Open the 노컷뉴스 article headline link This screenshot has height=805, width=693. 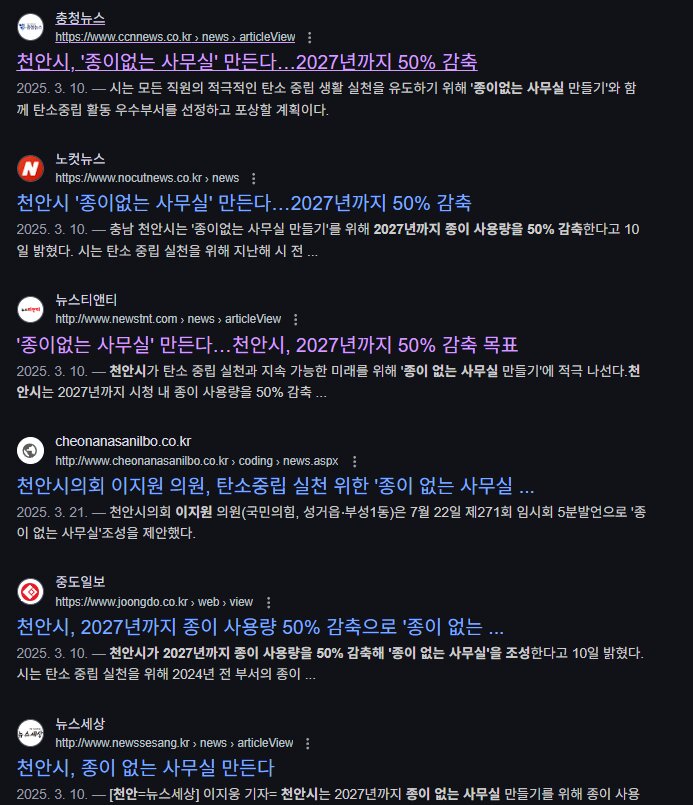coord(243,203)
